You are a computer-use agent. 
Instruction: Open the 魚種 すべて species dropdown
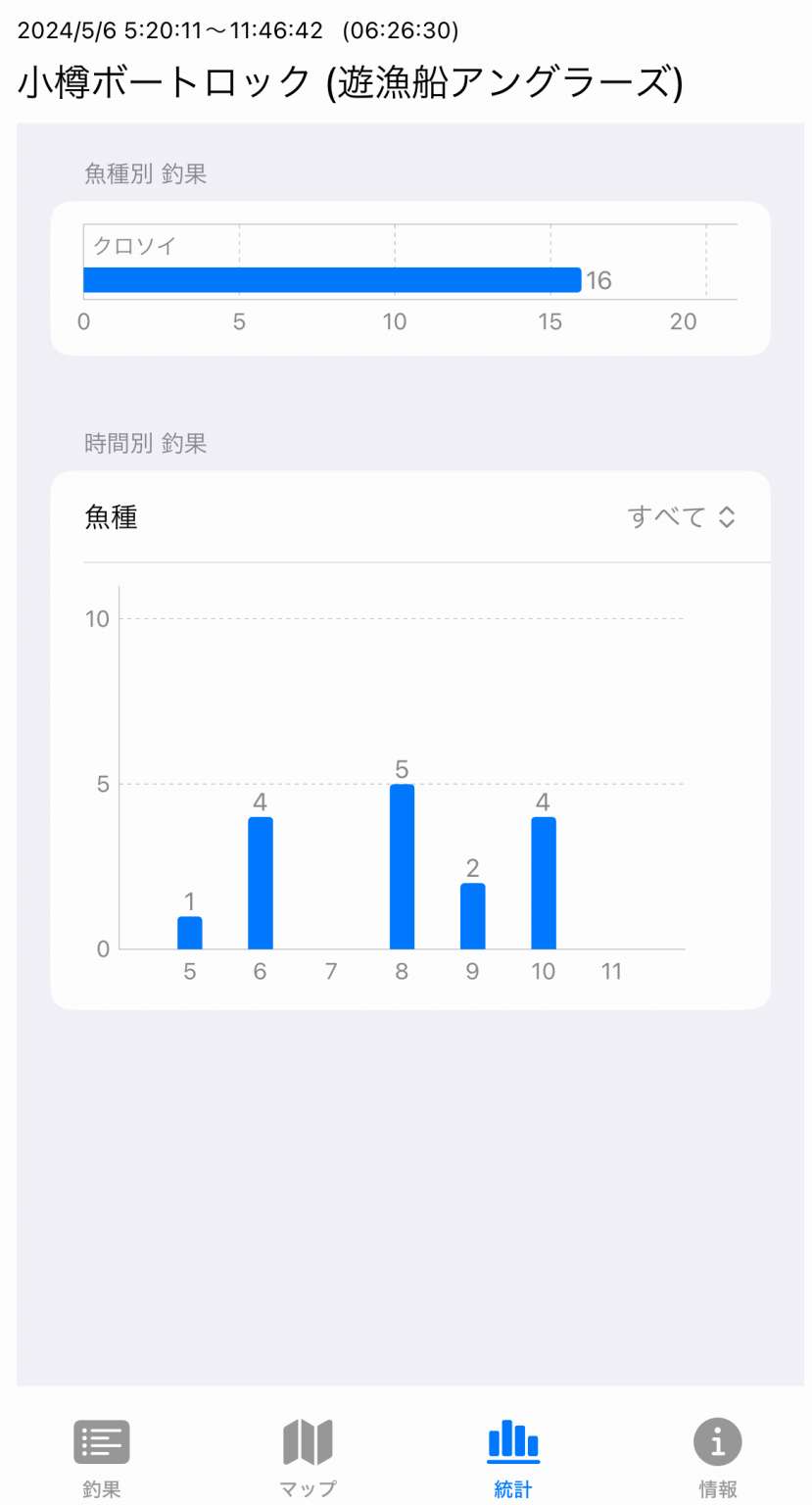coord(681,517)
